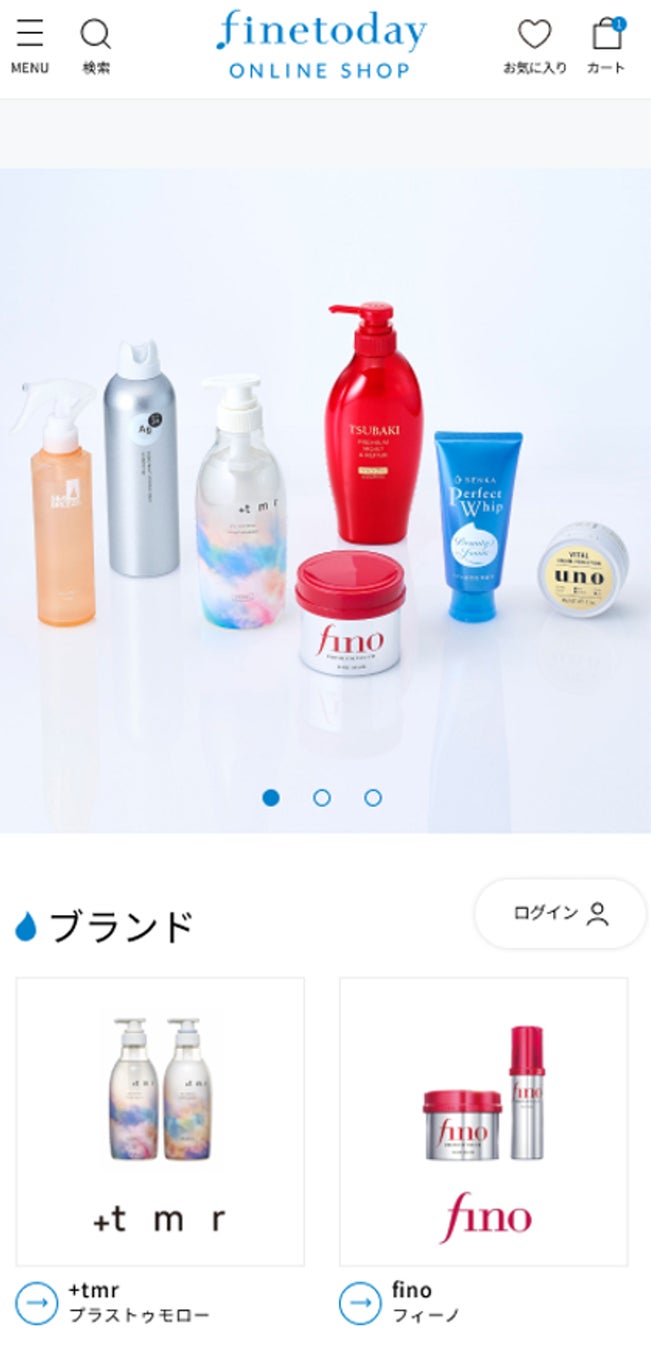651x1350 pixels.
Task: Follow the fino フィーノ arrow link
Action: click(360, 1303)
